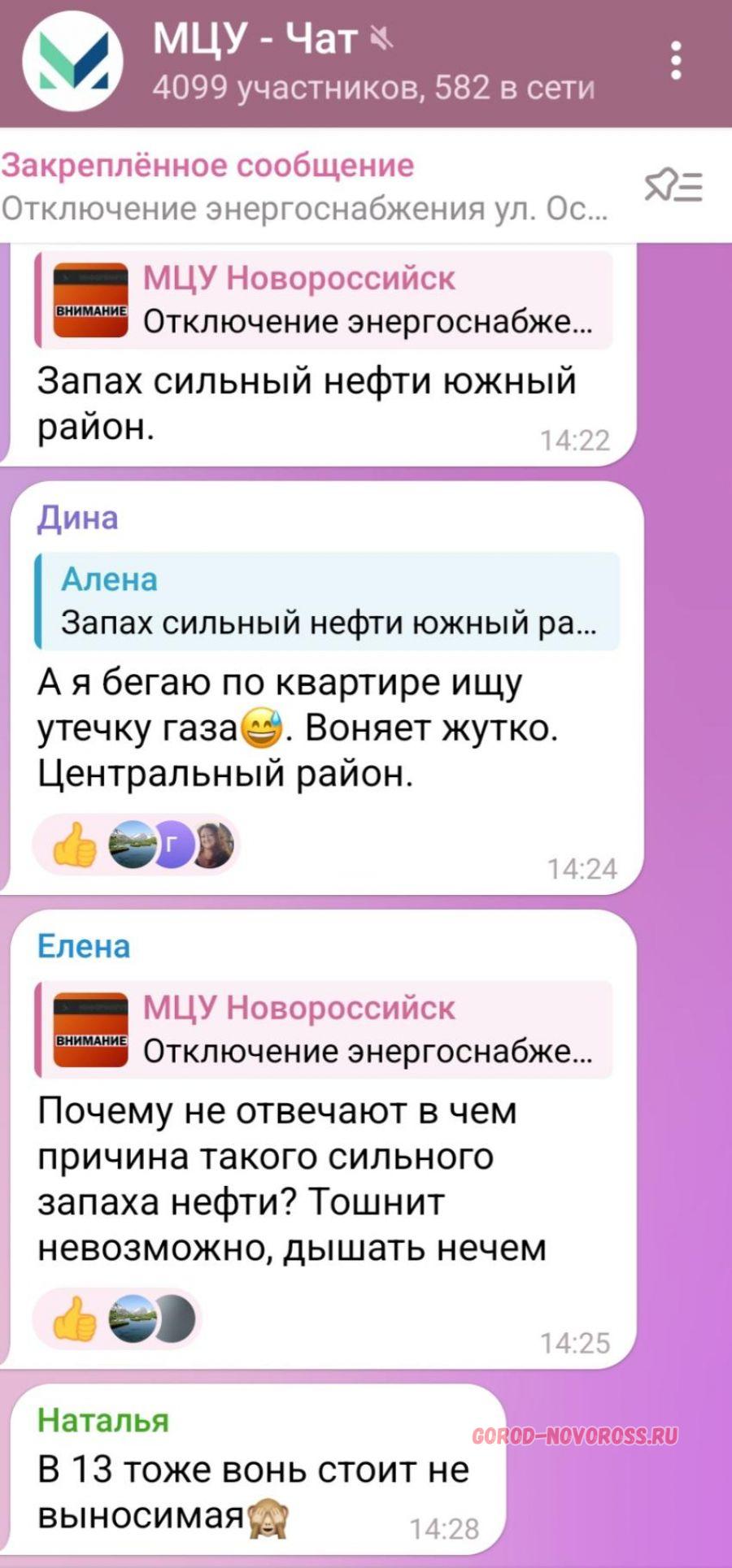732x1568 pixels.
Task: Open the quoted Алена message in Дина's reply
Action: [327, 601]
